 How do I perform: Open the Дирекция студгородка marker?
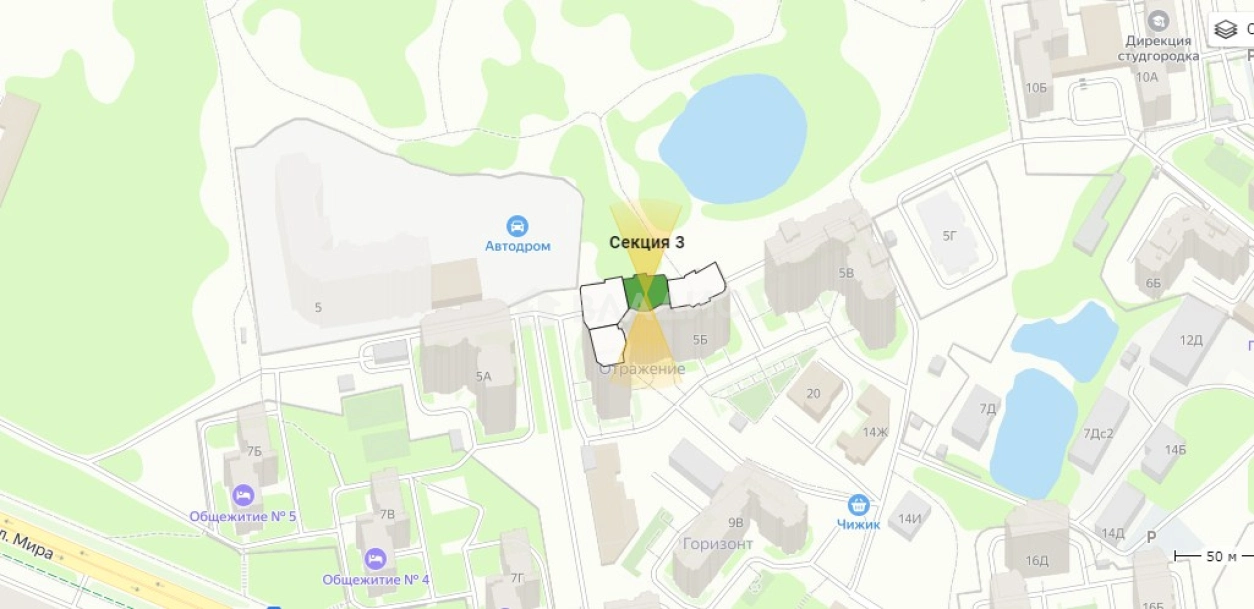[x=1158, y=20]
